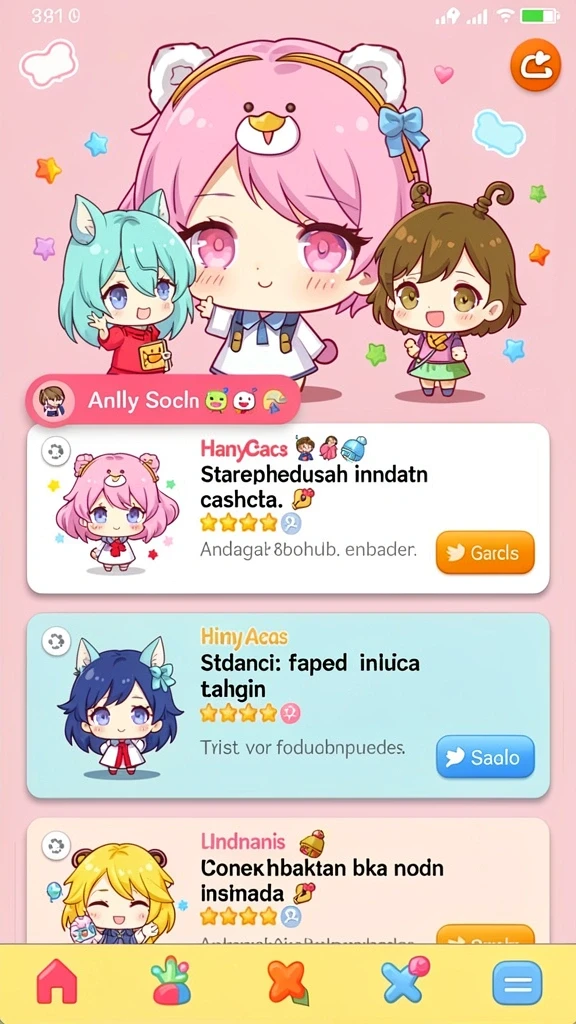The height and width of the screenshot is (1024, 576).
Task: Open the Anlly Socln pill banner
Action: (163, 400)
